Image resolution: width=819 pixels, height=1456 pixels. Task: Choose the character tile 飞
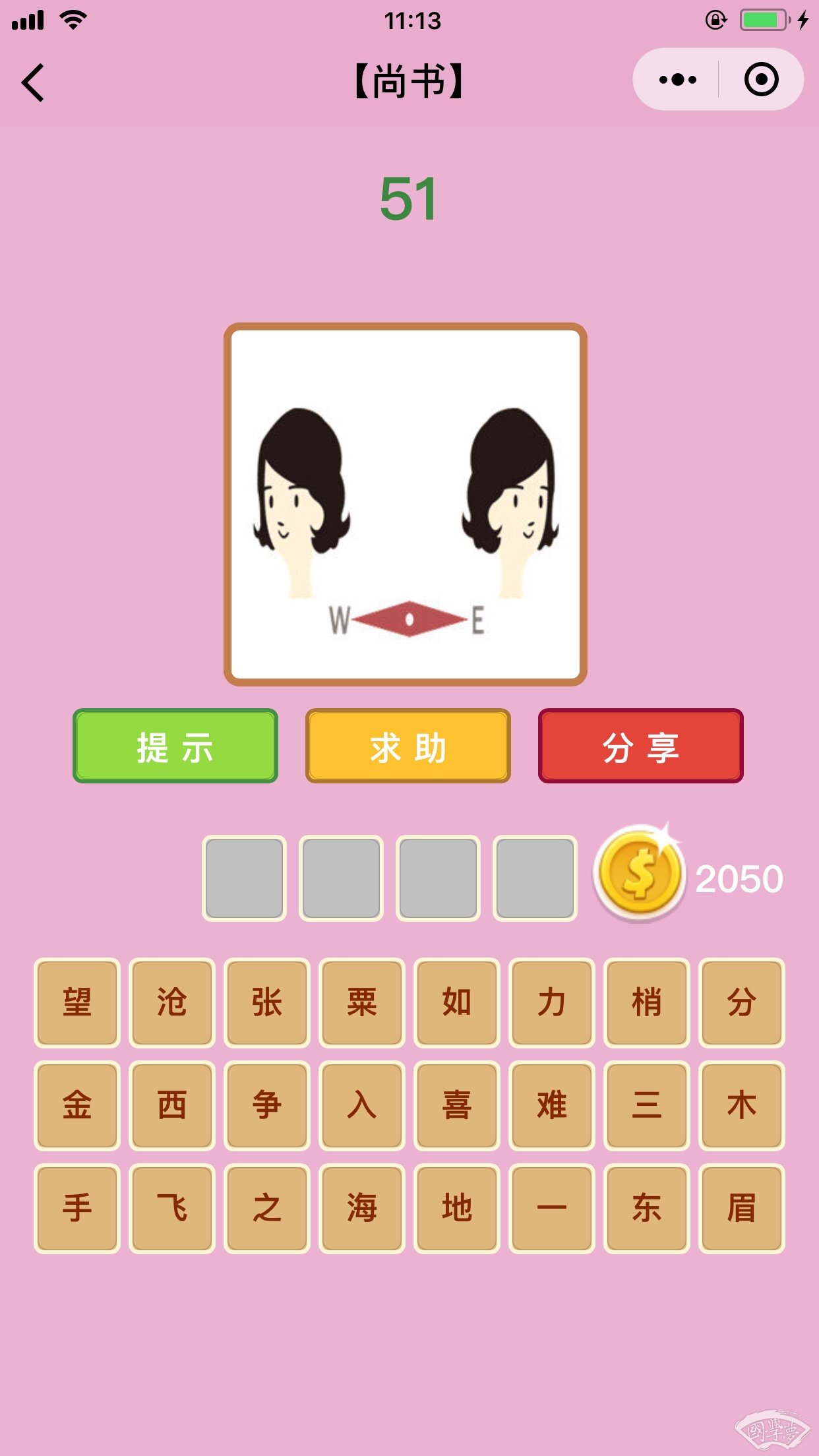click(x=171, y=1208)
